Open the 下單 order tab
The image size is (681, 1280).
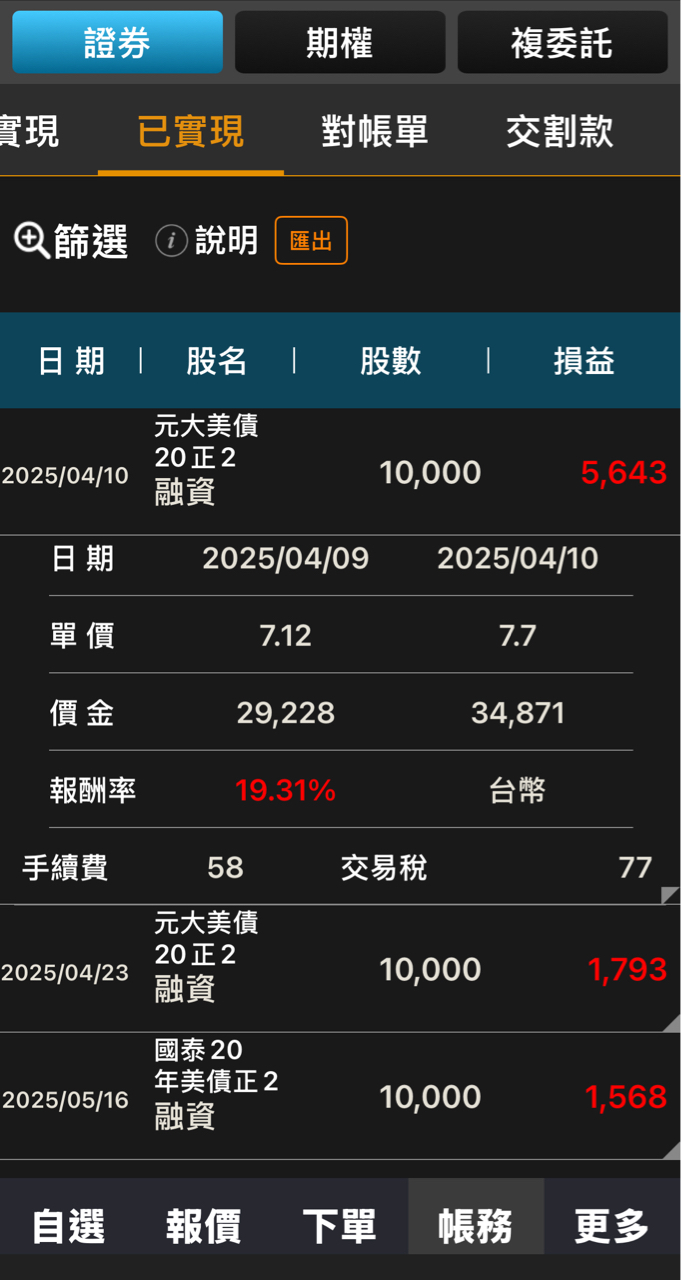pyautogui.click(x=340, y=1226)
